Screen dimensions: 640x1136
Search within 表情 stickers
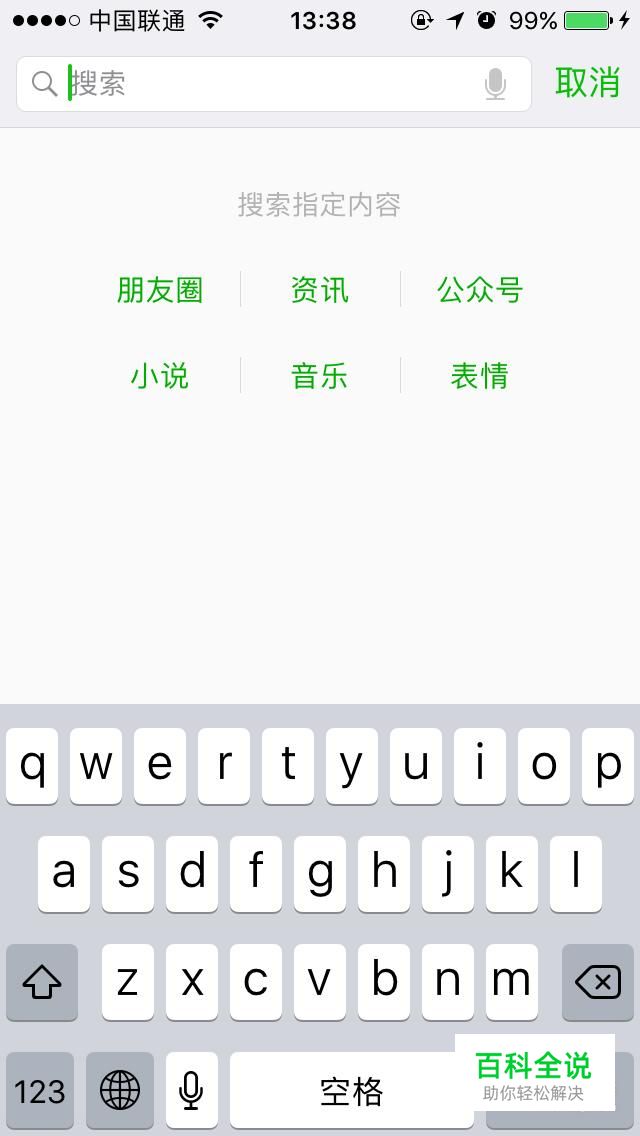click(480, 376)
